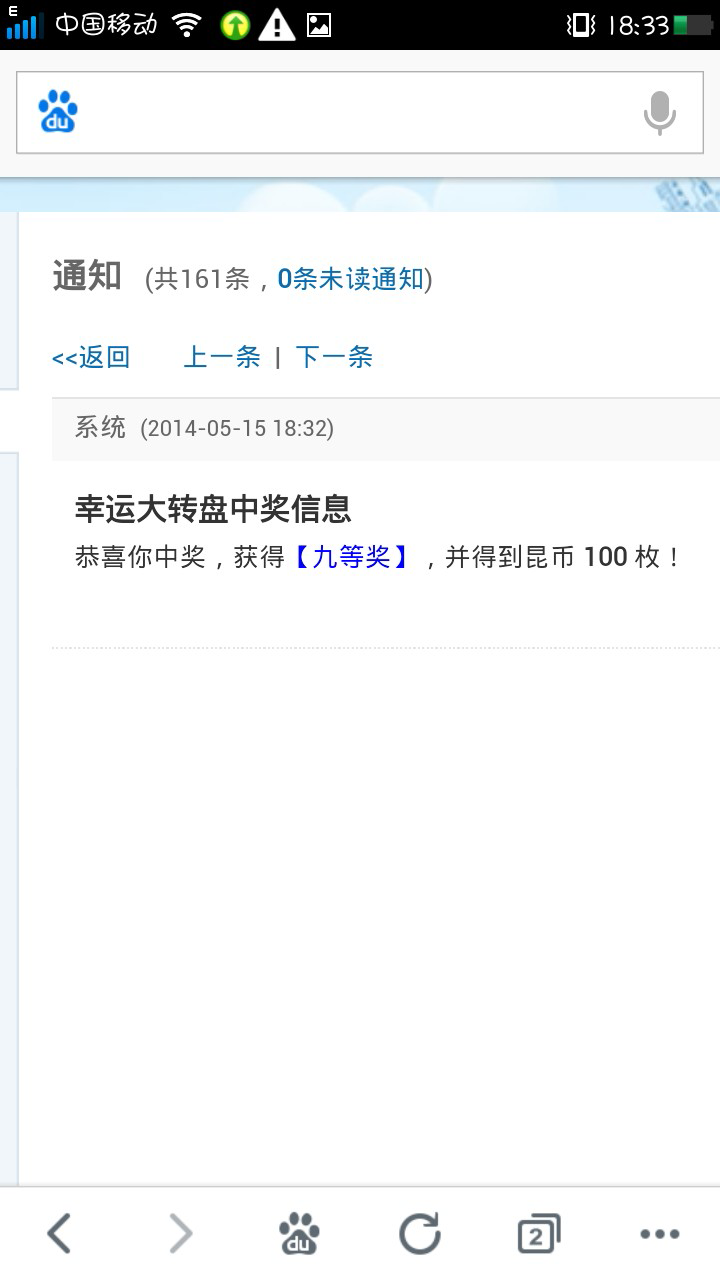This screenshot has height=1280, width=720.
Task: Go back via the <<返回 link
Action: [x=91, y=357]
